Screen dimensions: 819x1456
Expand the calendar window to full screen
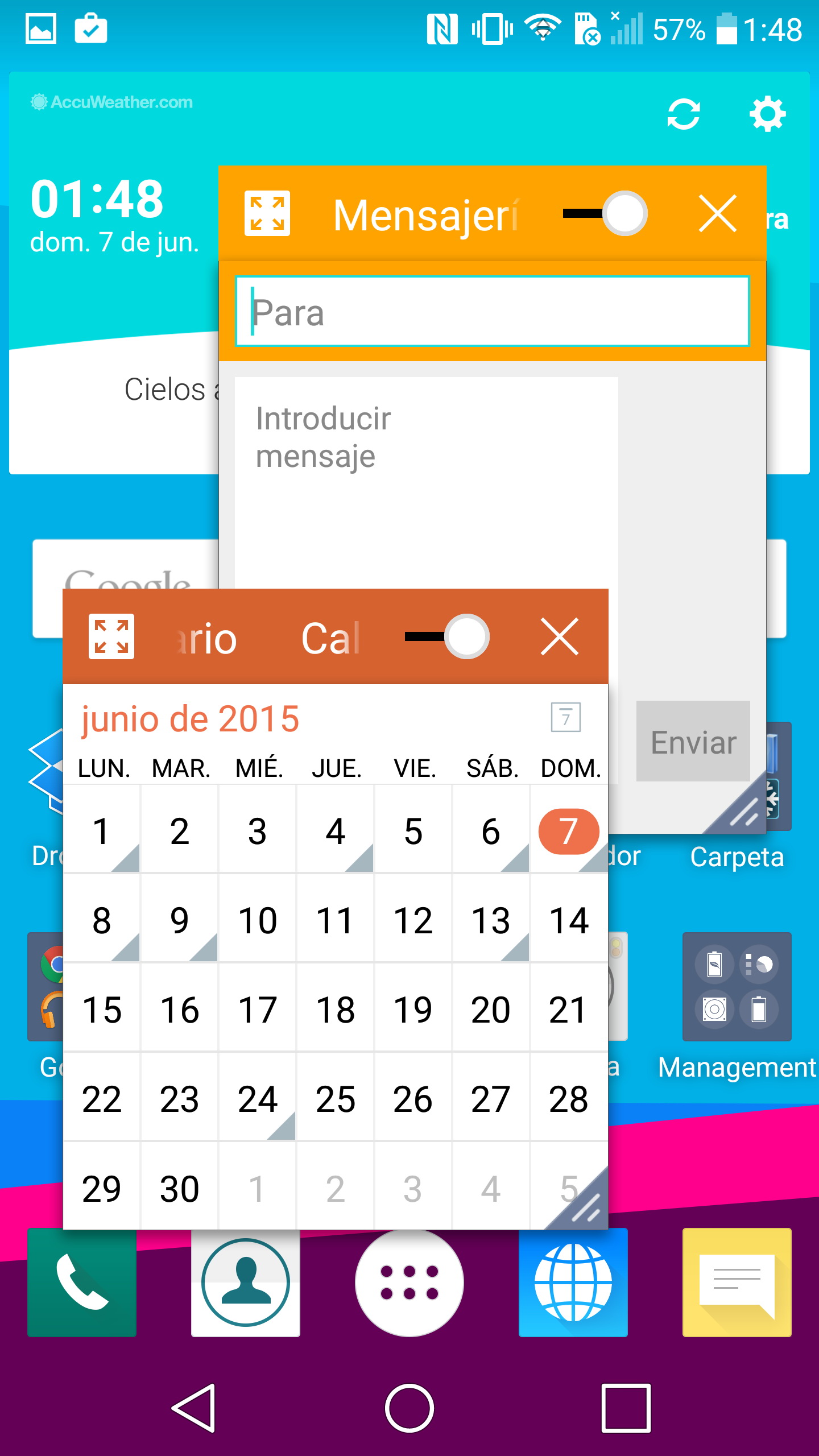coord(111,636)
